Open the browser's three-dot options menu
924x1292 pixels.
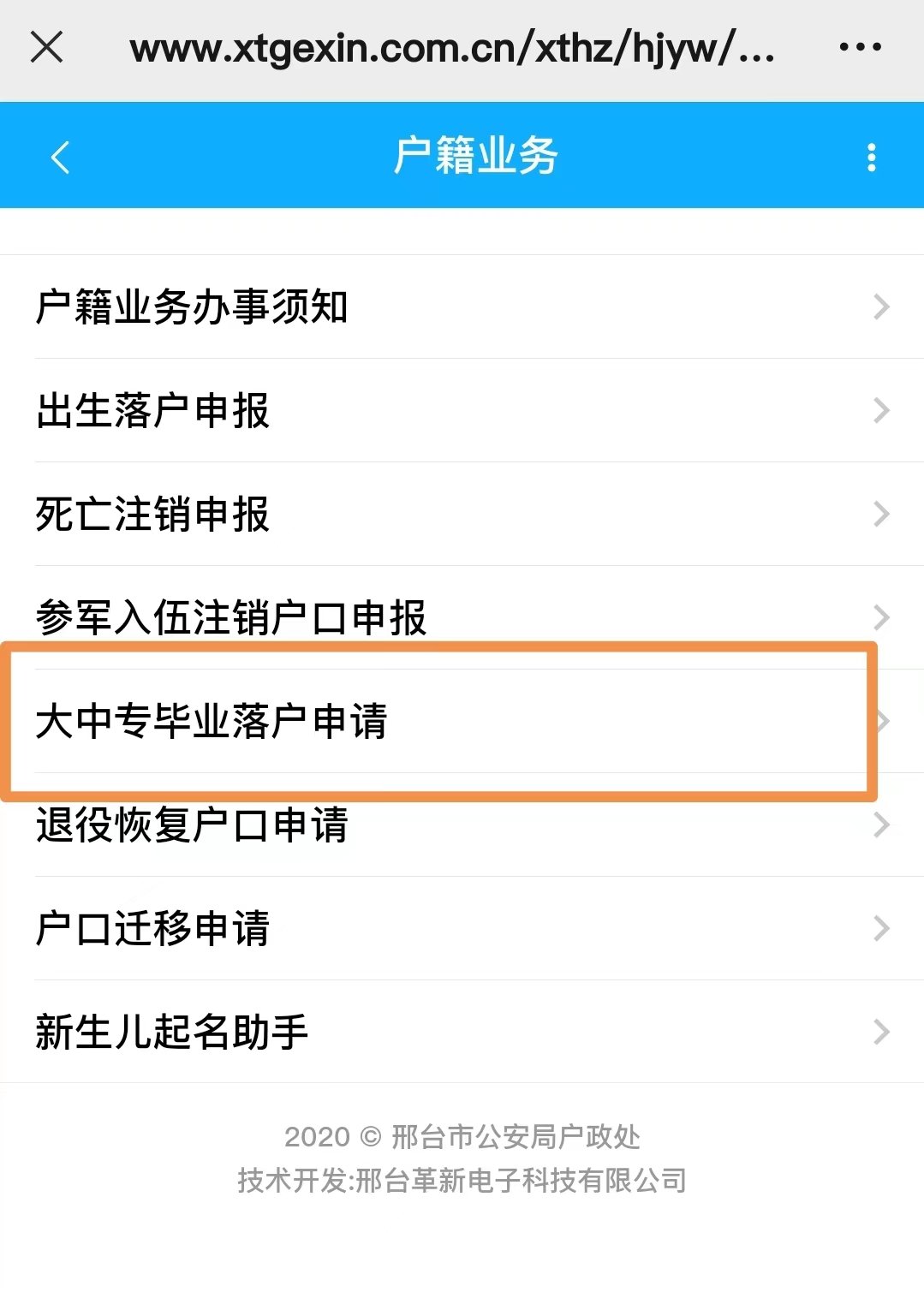tap(860, 47)
